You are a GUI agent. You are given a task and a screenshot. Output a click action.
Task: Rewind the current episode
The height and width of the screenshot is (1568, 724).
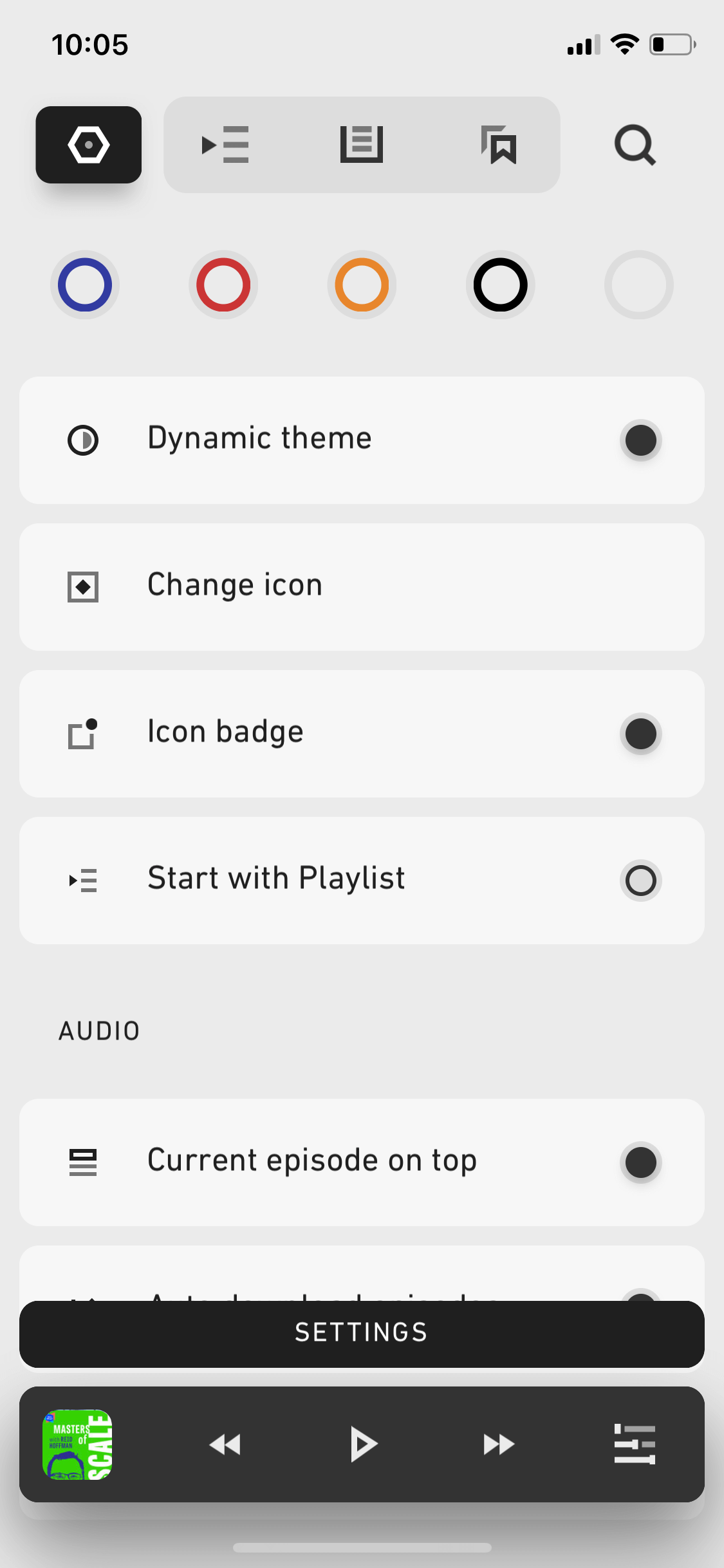(225, 1444)
